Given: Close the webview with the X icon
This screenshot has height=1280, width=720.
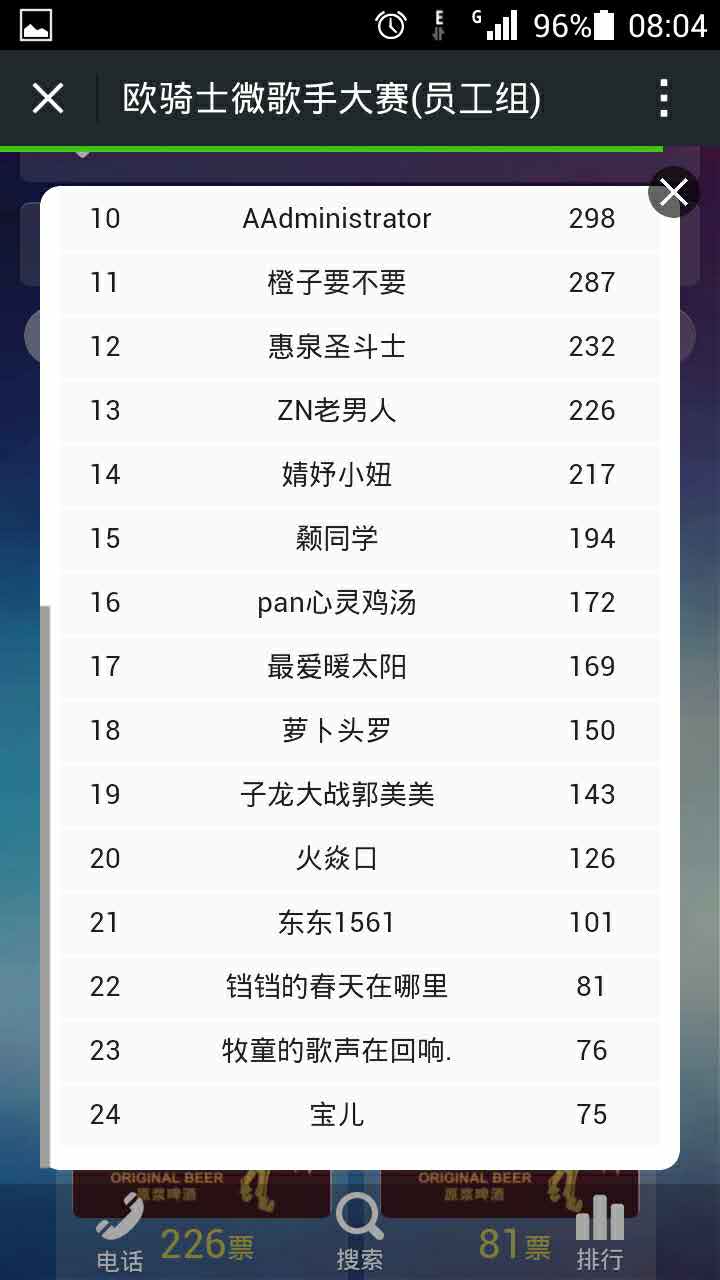Looking at the screenshot, I should pos(48,99).
